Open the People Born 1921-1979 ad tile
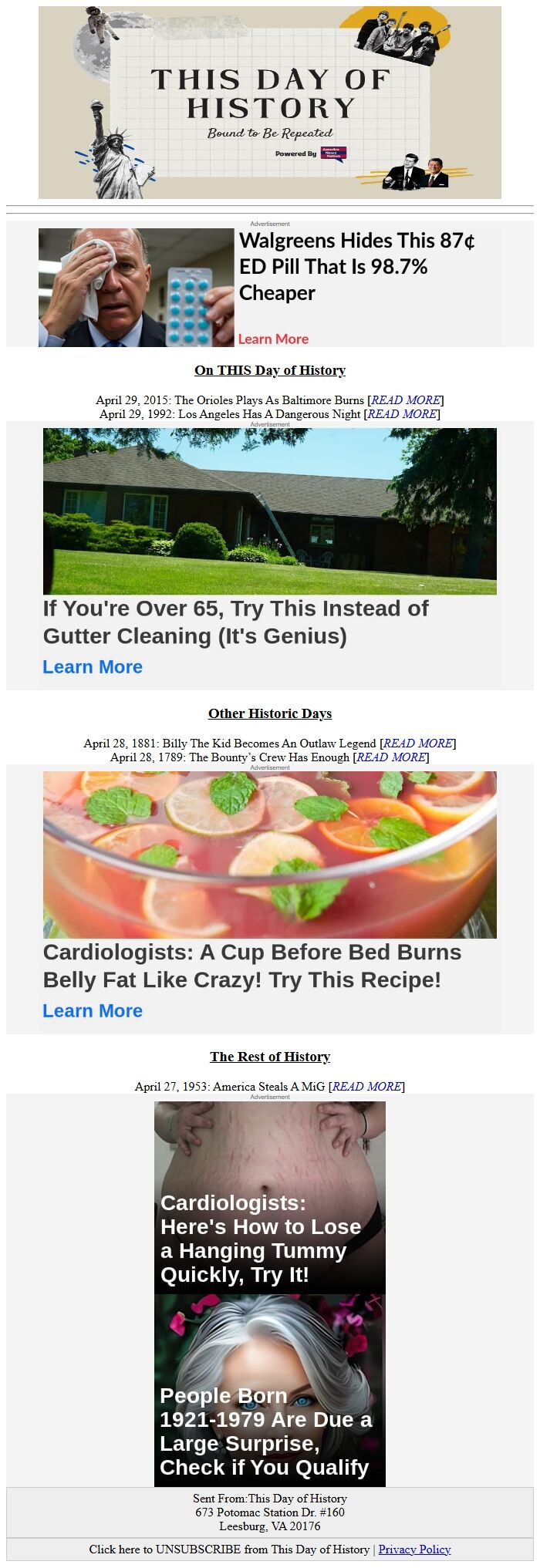The width and height of the screenshot is (540, 1568). click(269, 1390)
